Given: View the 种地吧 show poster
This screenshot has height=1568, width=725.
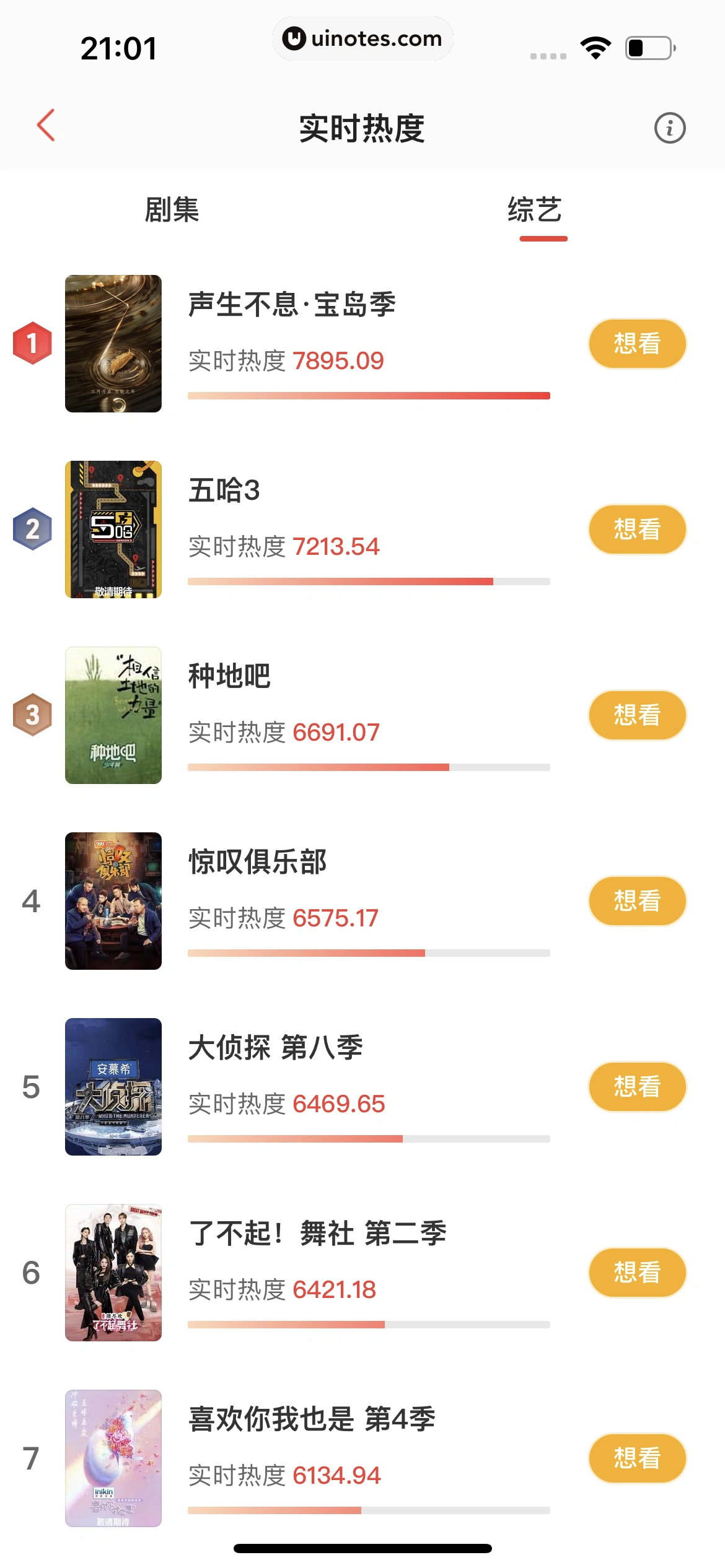Looking at the screenshot, I should point(113,715).
